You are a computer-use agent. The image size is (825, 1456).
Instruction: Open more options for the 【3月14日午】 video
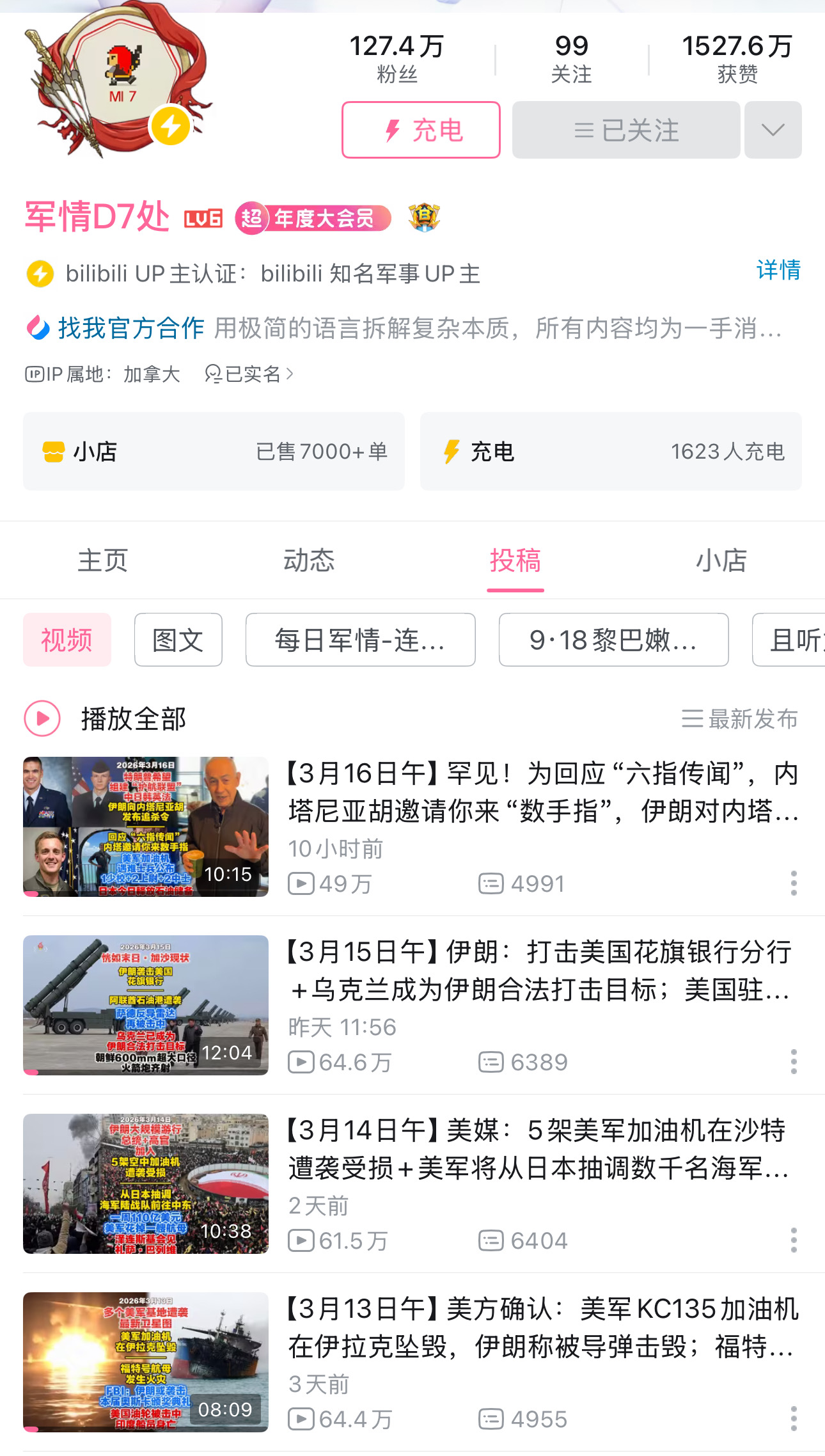pos(794,1240)
